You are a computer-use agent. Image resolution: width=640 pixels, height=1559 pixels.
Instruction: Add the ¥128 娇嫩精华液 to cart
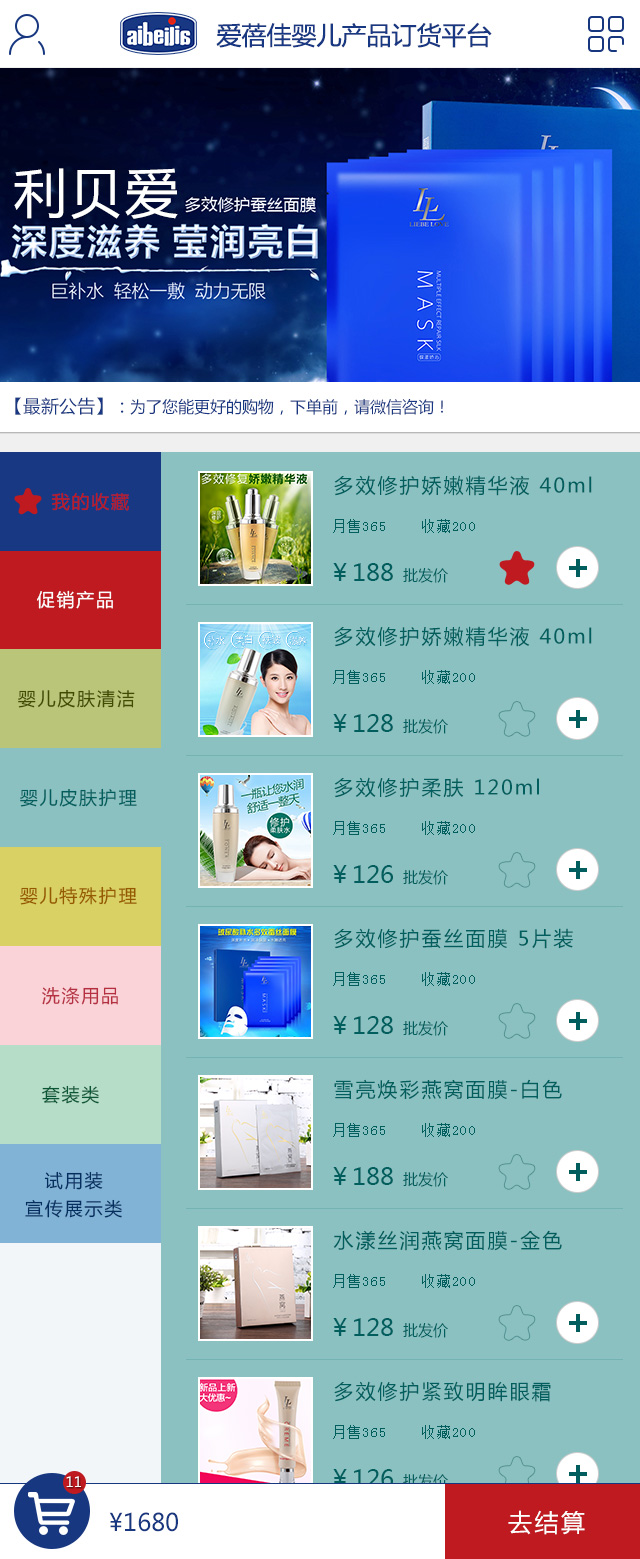click(577, 719)
